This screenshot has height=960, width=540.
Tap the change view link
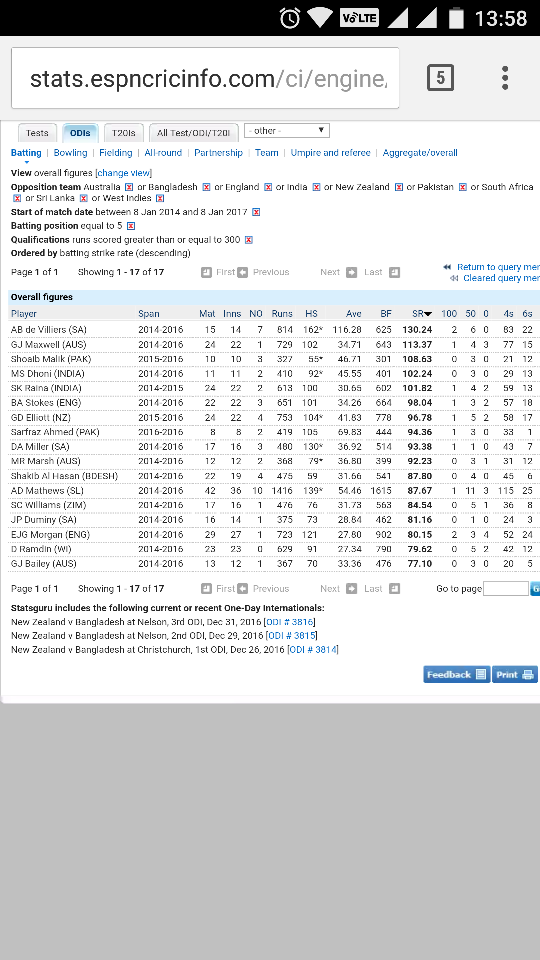click(x=123, y=173)
